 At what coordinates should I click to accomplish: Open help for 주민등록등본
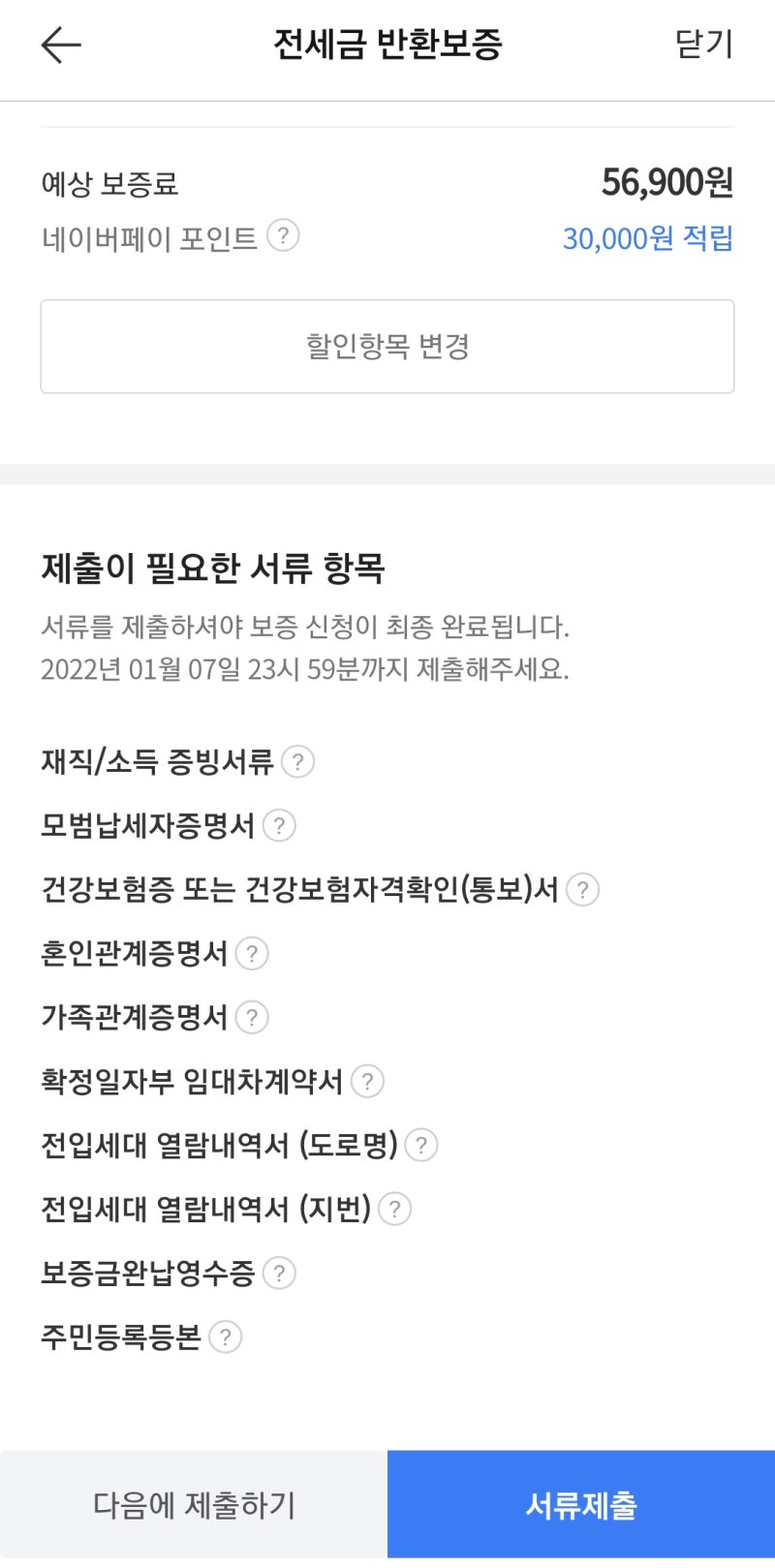click(227, 1337)
